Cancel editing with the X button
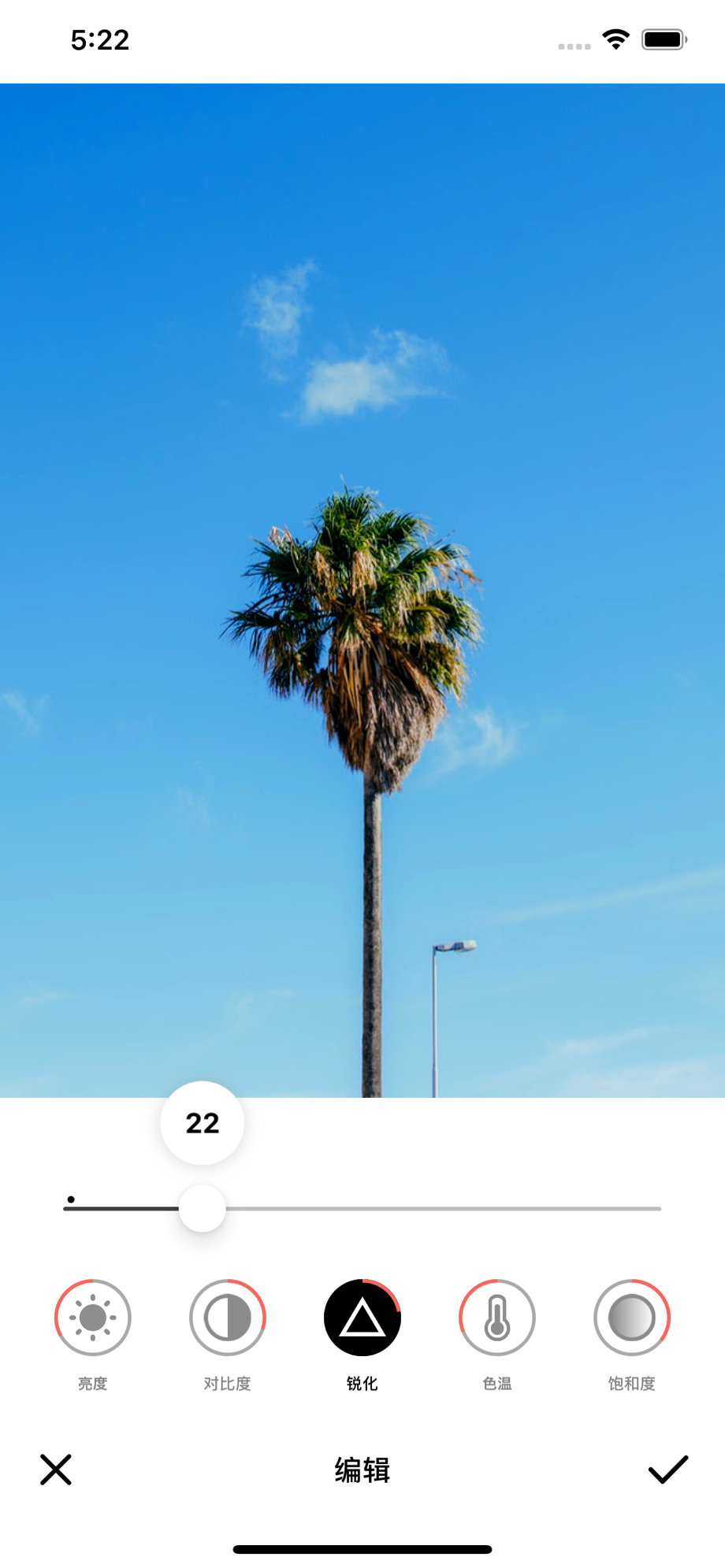 tap(56, 1470)
